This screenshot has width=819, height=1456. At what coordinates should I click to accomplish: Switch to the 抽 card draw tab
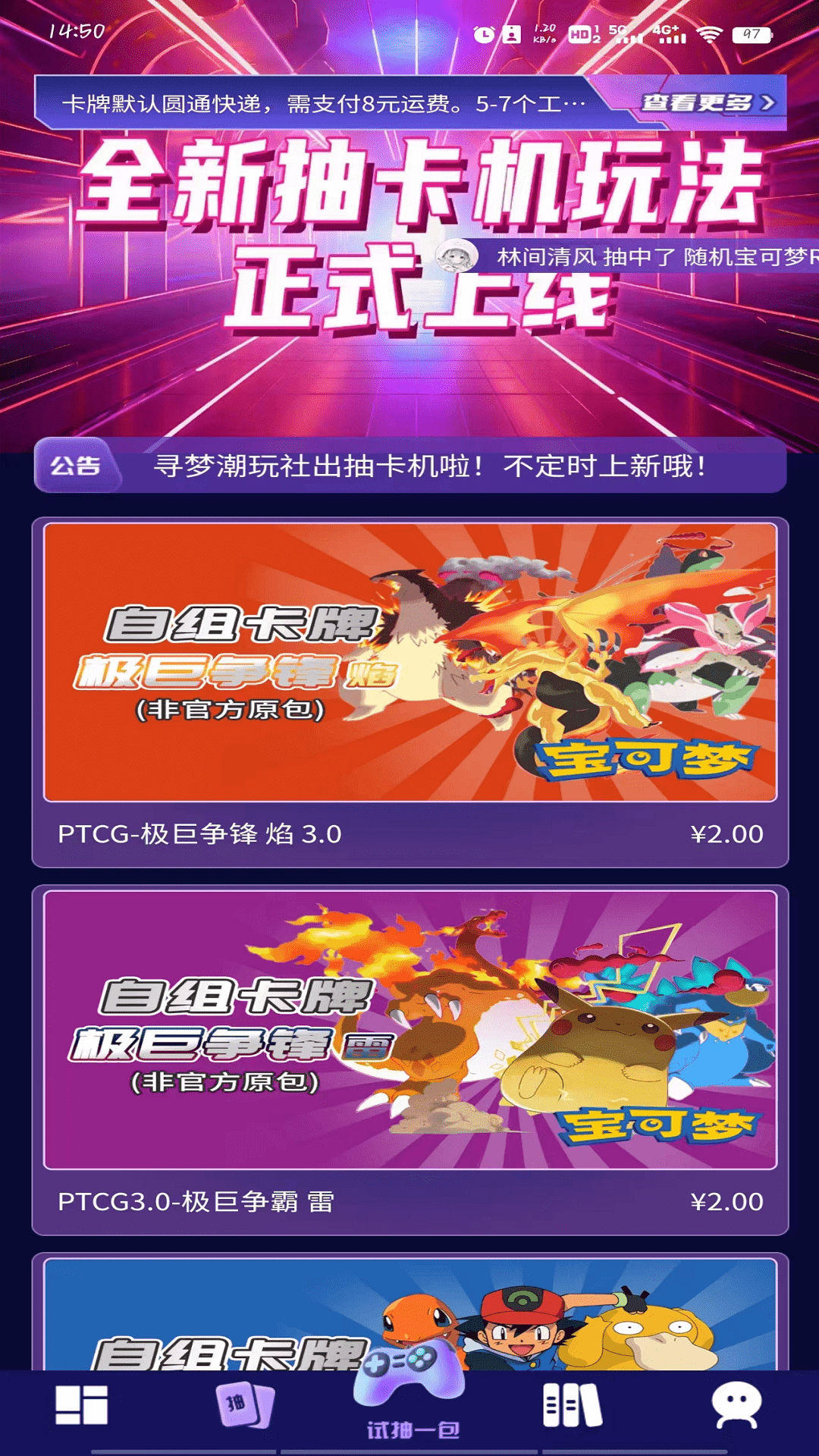point(244,1405)
